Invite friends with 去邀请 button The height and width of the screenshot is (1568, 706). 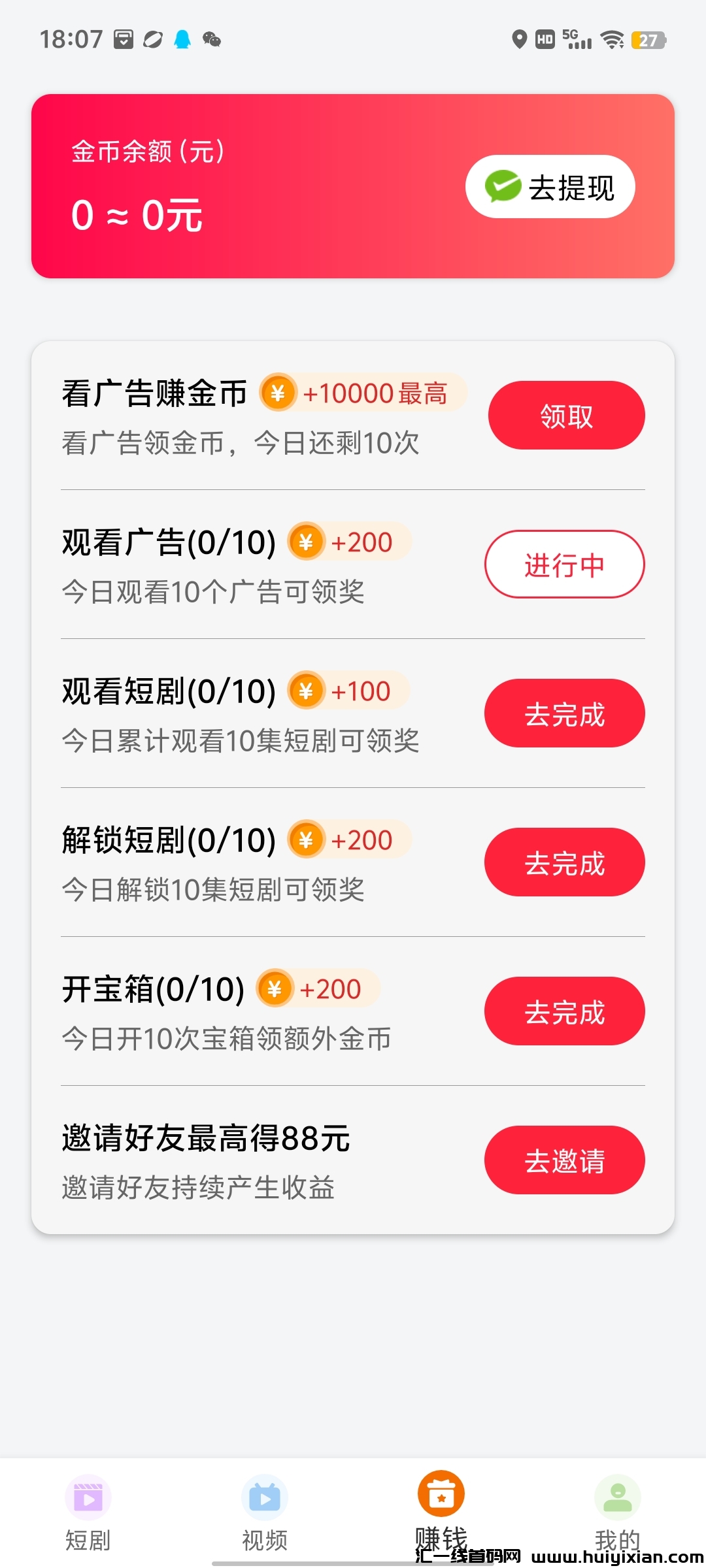coord(564,1160)
